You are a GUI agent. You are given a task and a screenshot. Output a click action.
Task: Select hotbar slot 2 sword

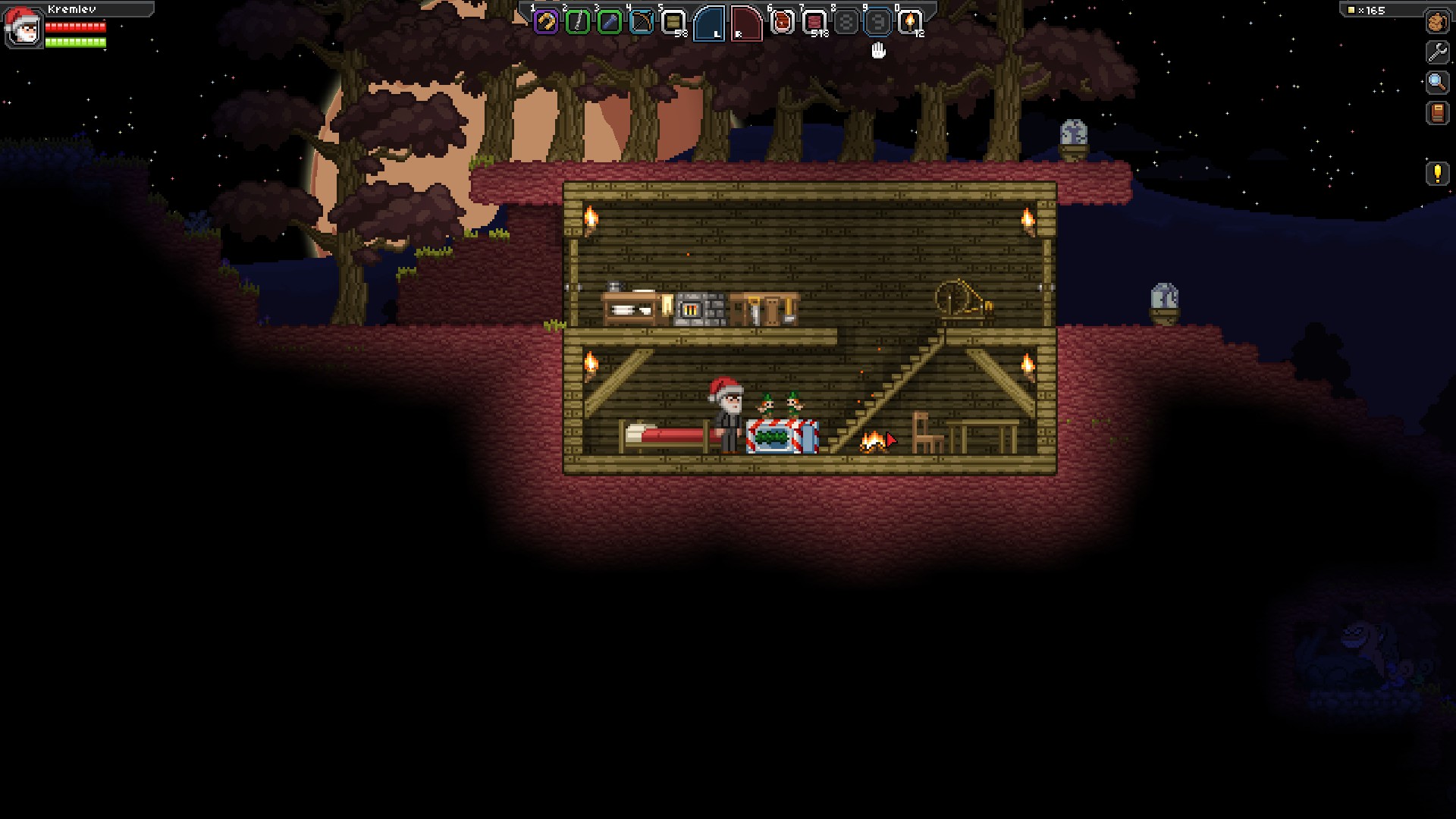coord(578,23)
